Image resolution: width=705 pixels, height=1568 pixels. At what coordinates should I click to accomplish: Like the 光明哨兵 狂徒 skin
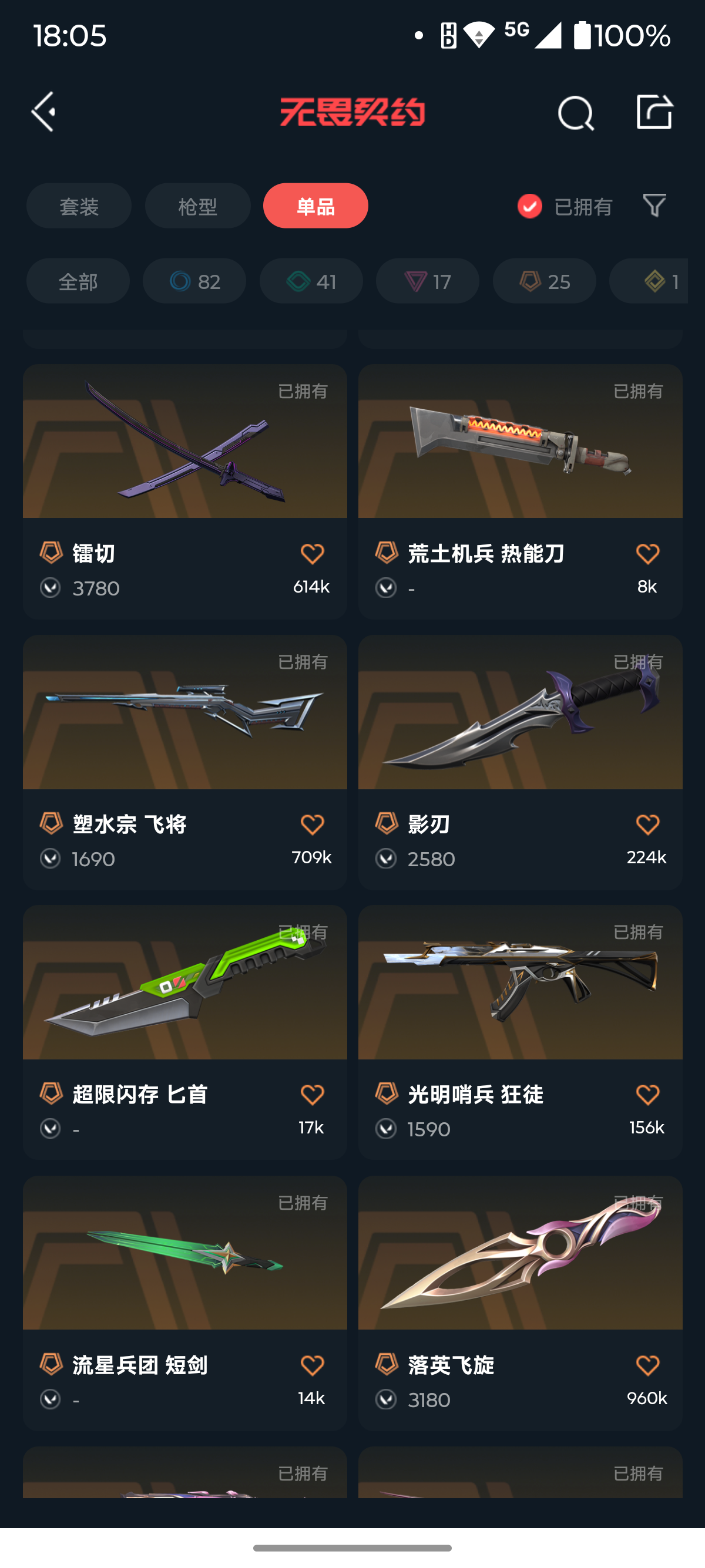(647, 1095)
